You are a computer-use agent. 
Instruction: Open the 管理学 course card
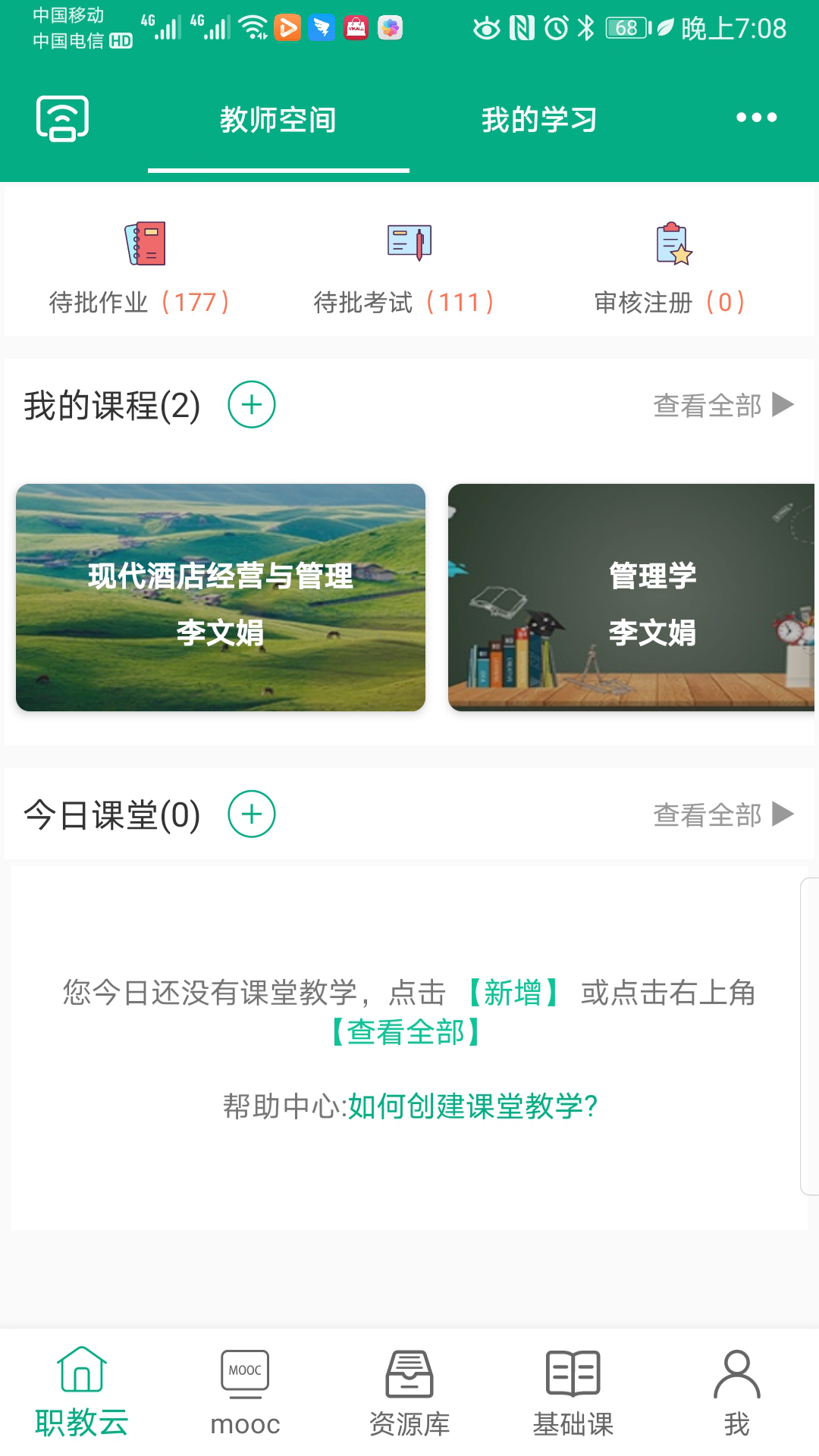(631, 598)
